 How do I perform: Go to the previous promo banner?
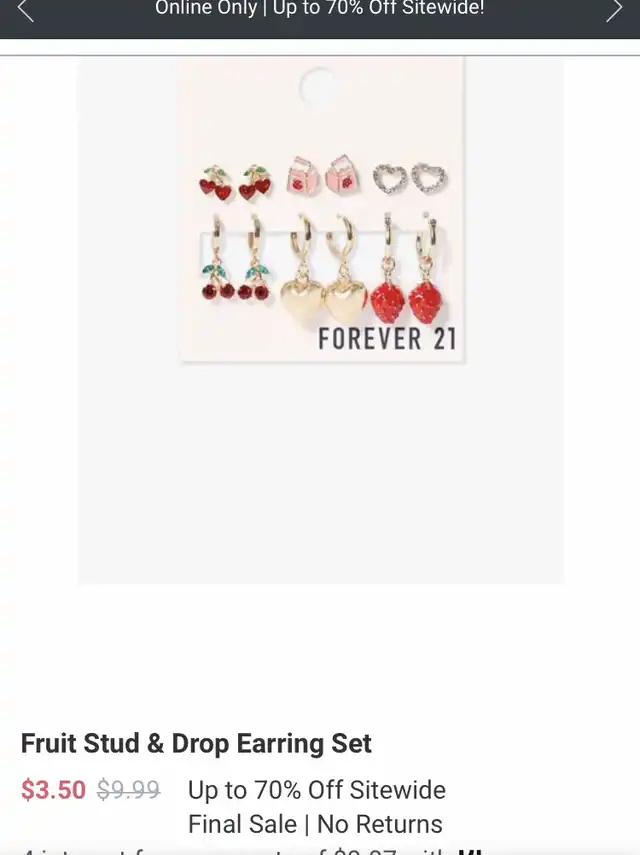pos(26,11)
